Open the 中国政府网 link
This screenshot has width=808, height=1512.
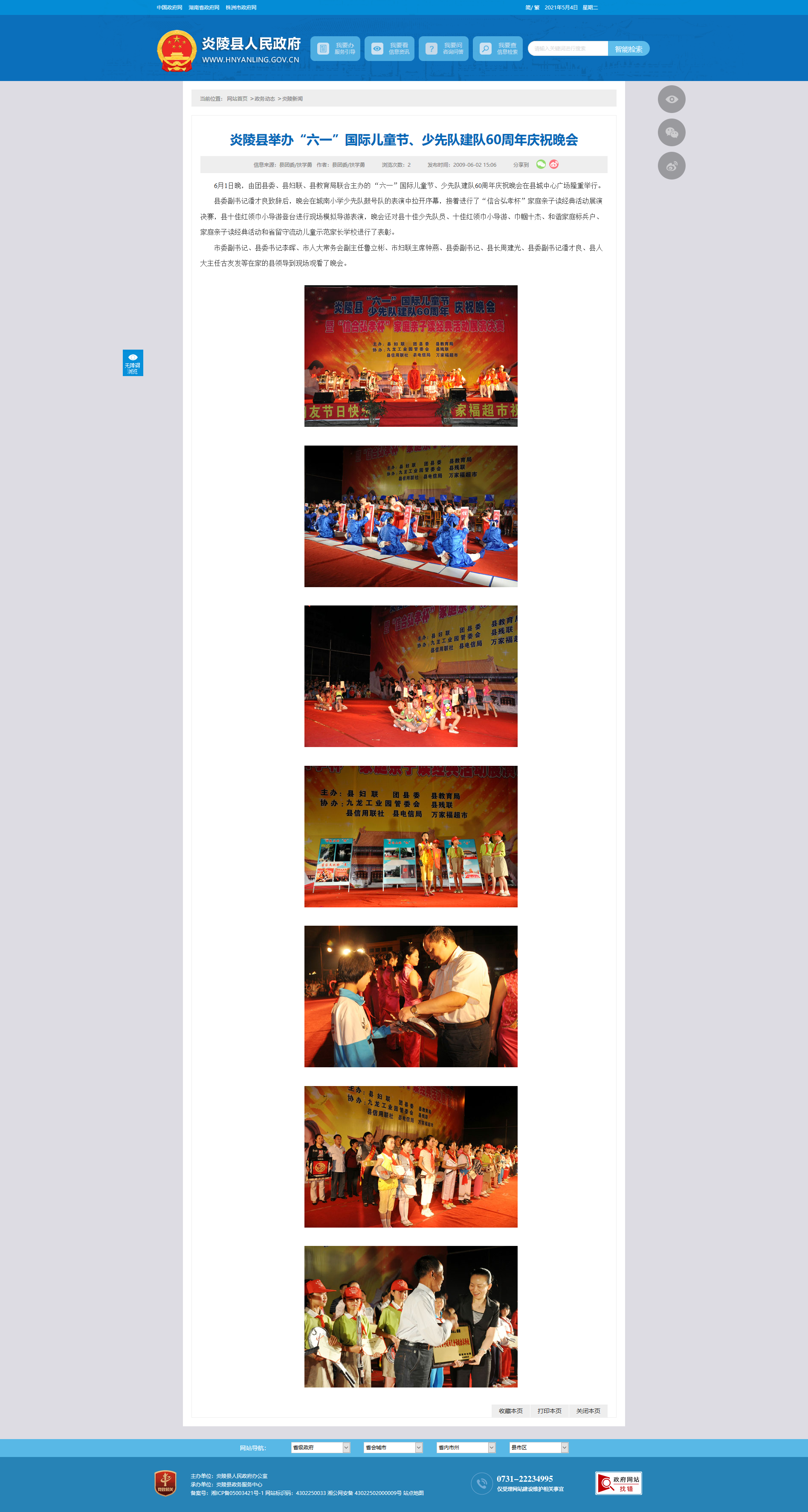(169, 8)
